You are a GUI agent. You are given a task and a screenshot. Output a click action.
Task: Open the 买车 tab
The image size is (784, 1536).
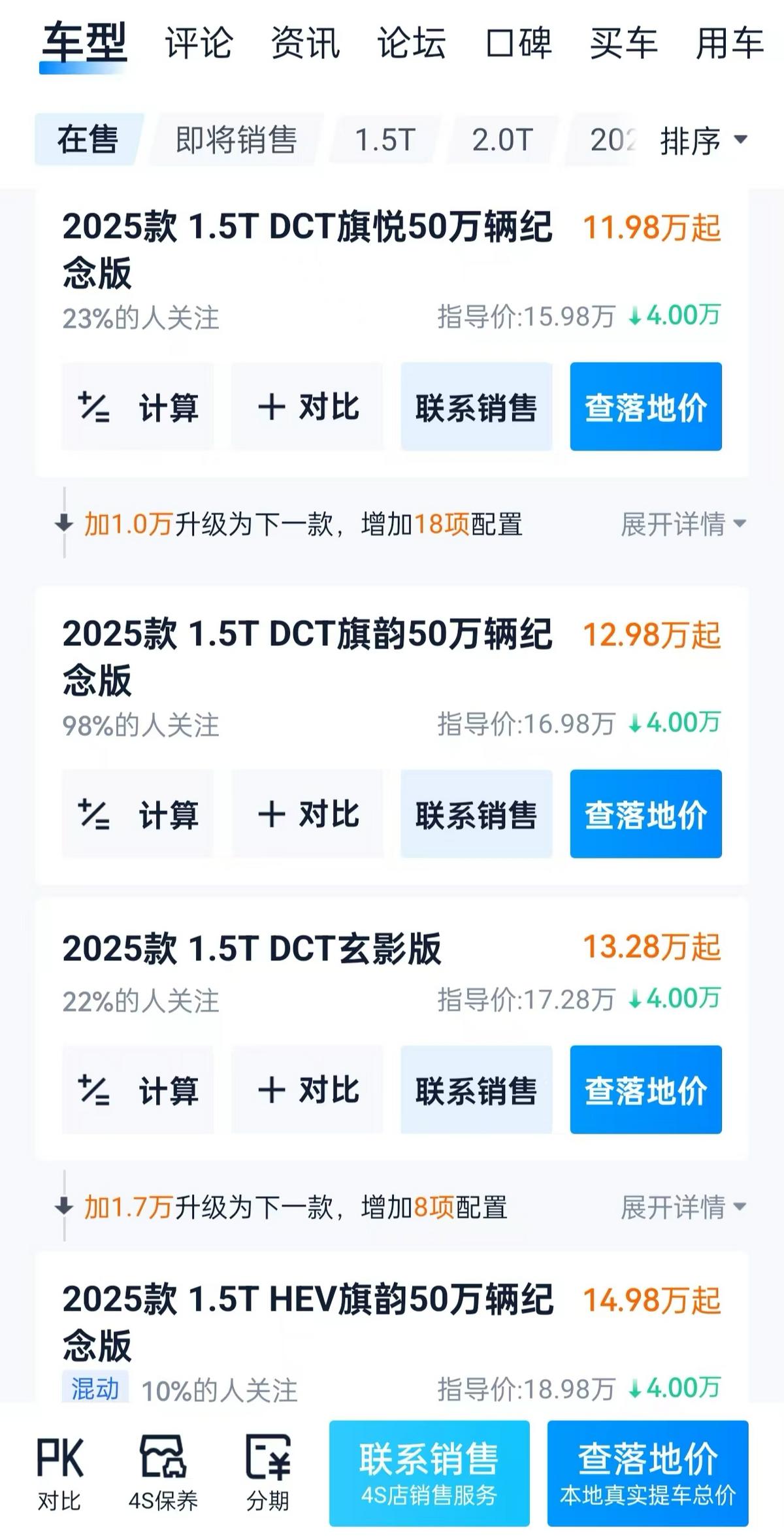(x=624, y=44)
